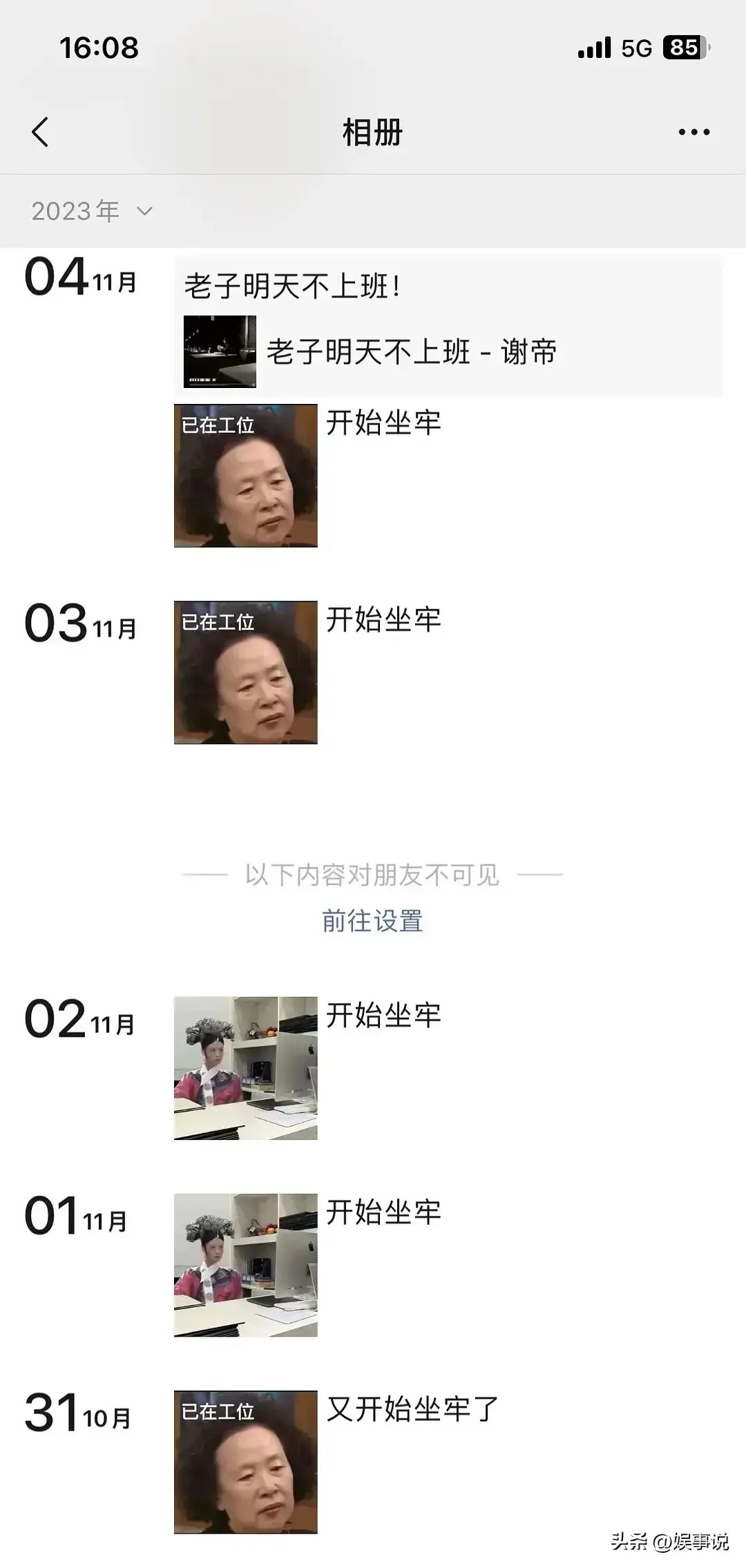Screen dimensions: 746x1568
Task: Open the three-dot overflow menu
Action: [694, 132]
